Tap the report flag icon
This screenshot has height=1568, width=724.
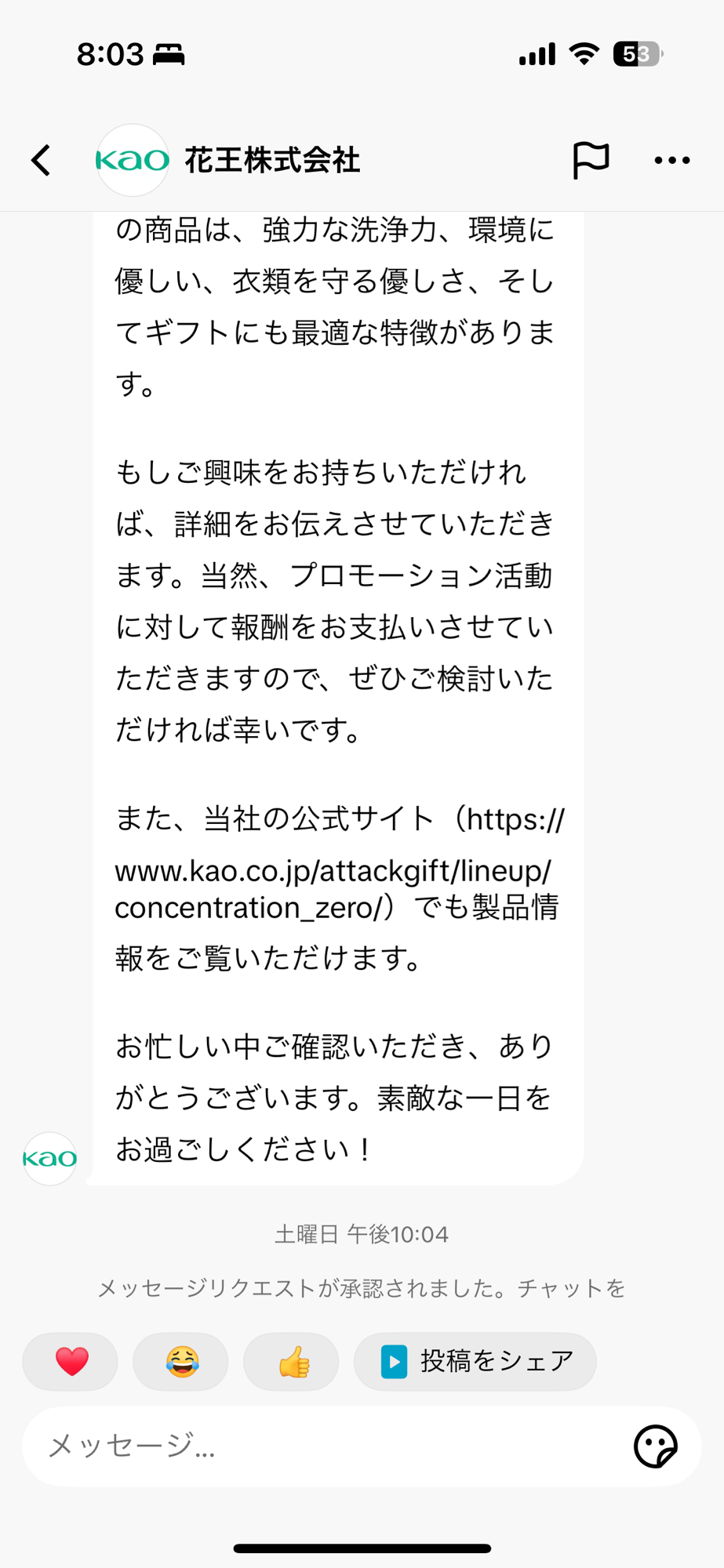(x=591, y=160)
